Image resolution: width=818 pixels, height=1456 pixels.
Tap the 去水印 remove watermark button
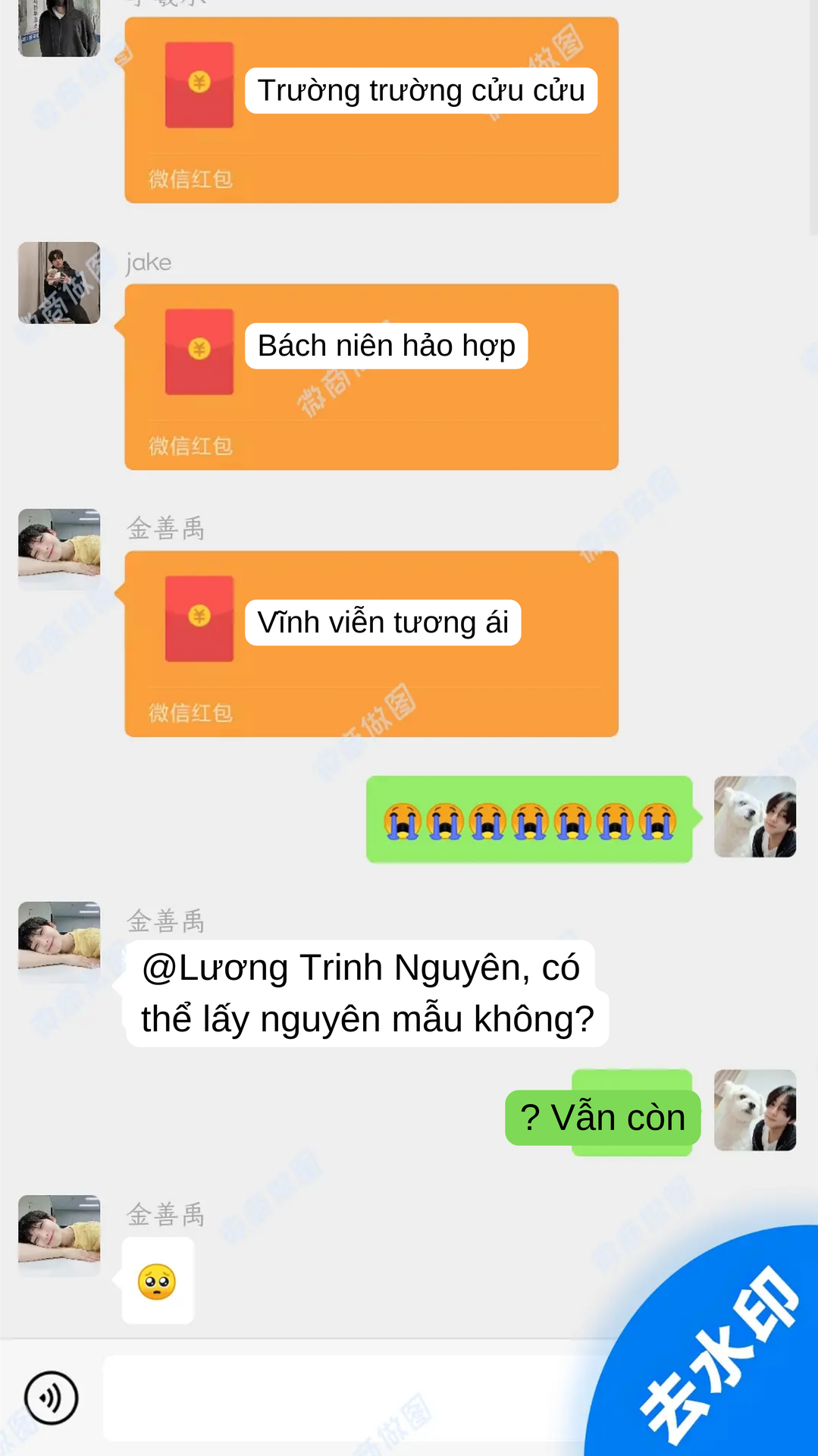point(720,1357)
